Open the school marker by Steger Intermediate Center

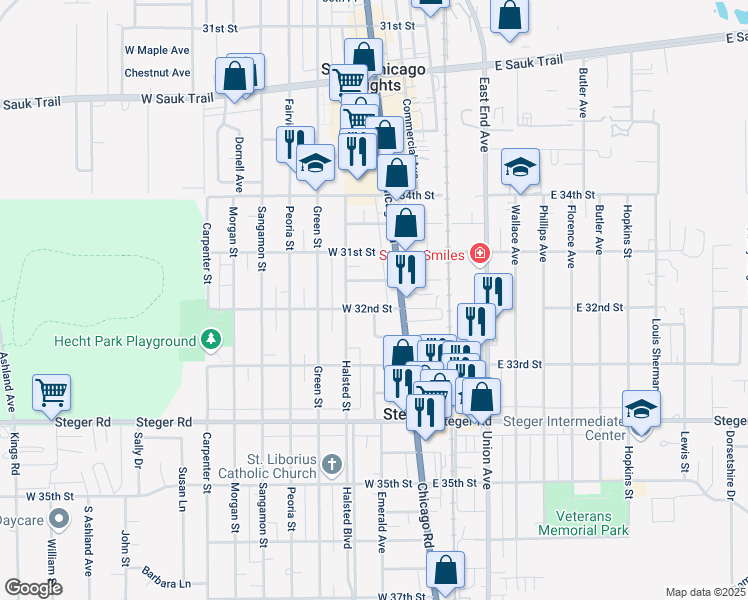click(x=641, y=408)
